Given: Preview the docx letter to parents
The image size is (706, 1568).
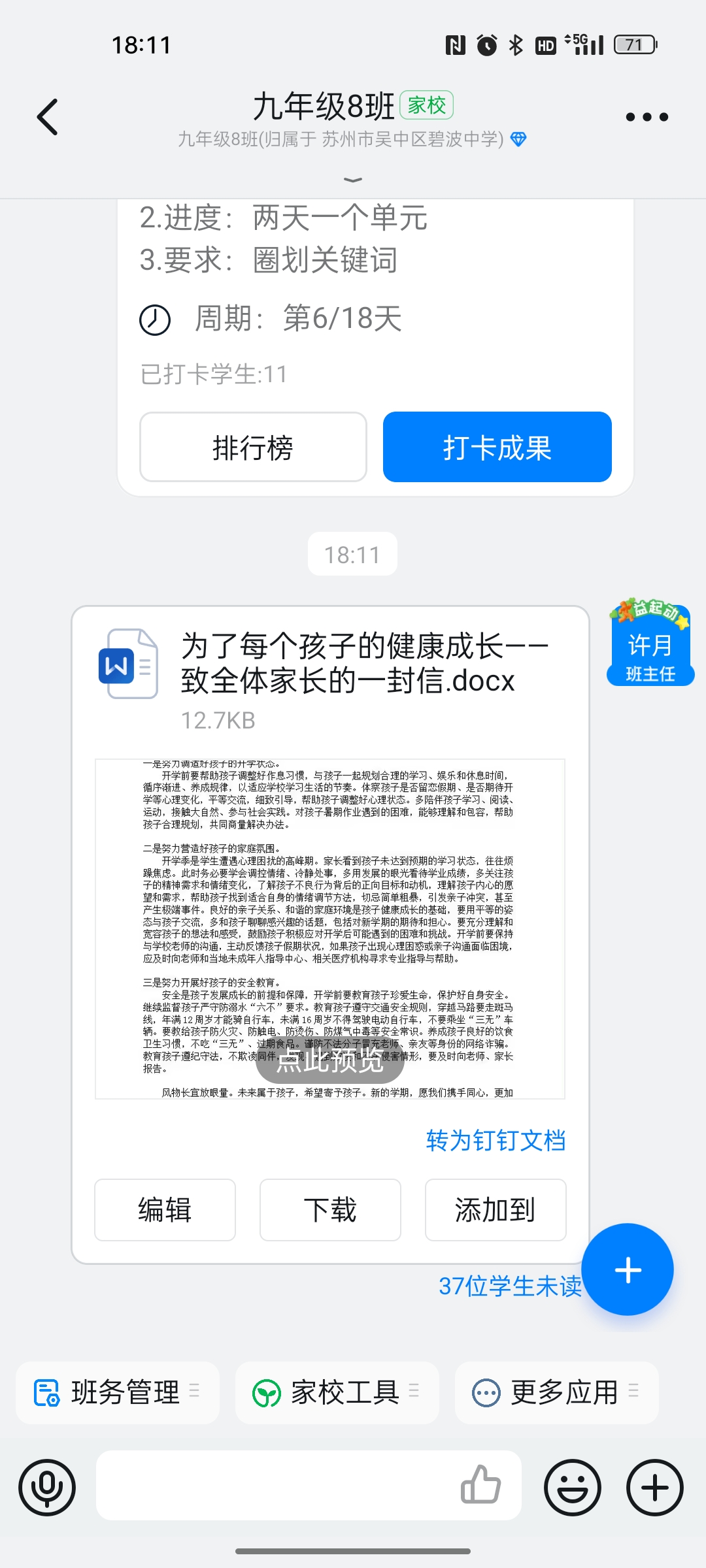Looking at the screenshot, I should click(329, 929).
